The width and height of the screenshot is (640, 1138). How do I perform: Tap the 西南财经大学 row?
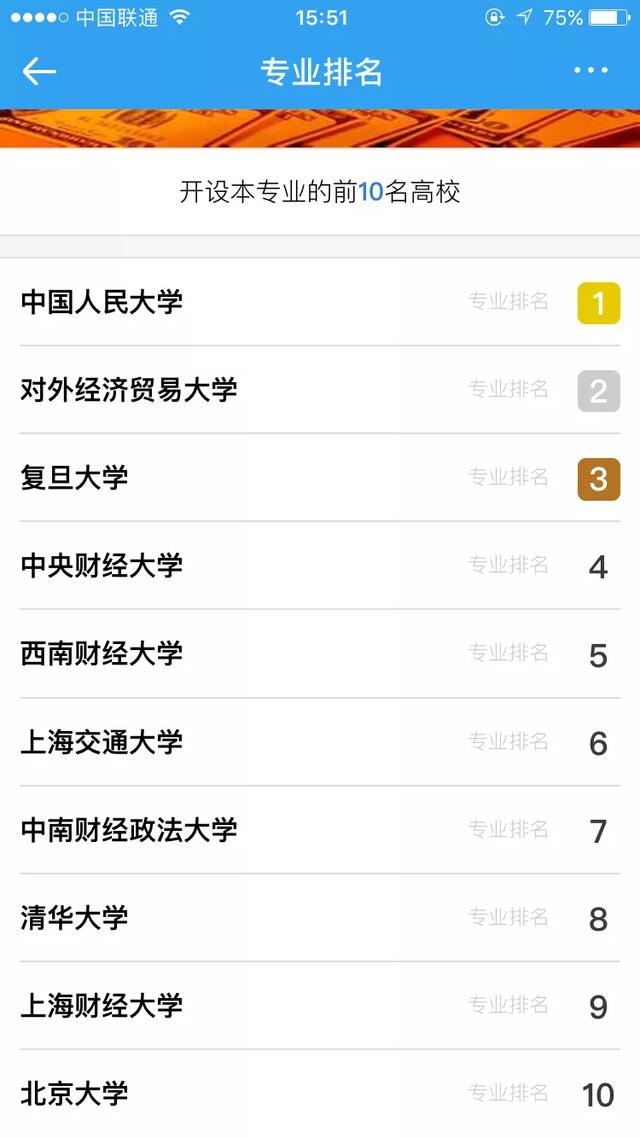102,654
